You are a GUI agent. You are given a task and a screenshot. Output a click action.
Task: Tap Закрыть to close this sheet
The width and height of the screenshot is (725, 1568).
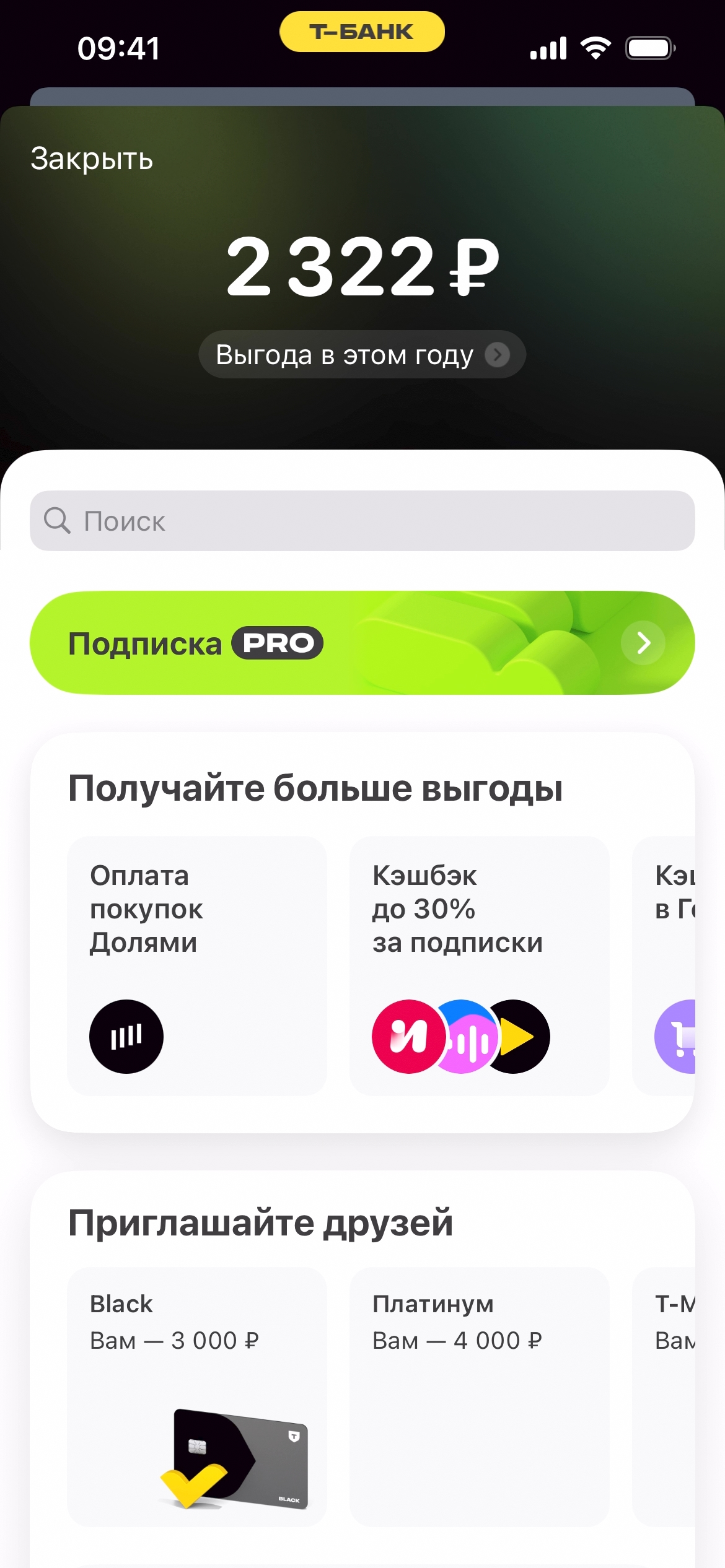click(x=92, y=159)
